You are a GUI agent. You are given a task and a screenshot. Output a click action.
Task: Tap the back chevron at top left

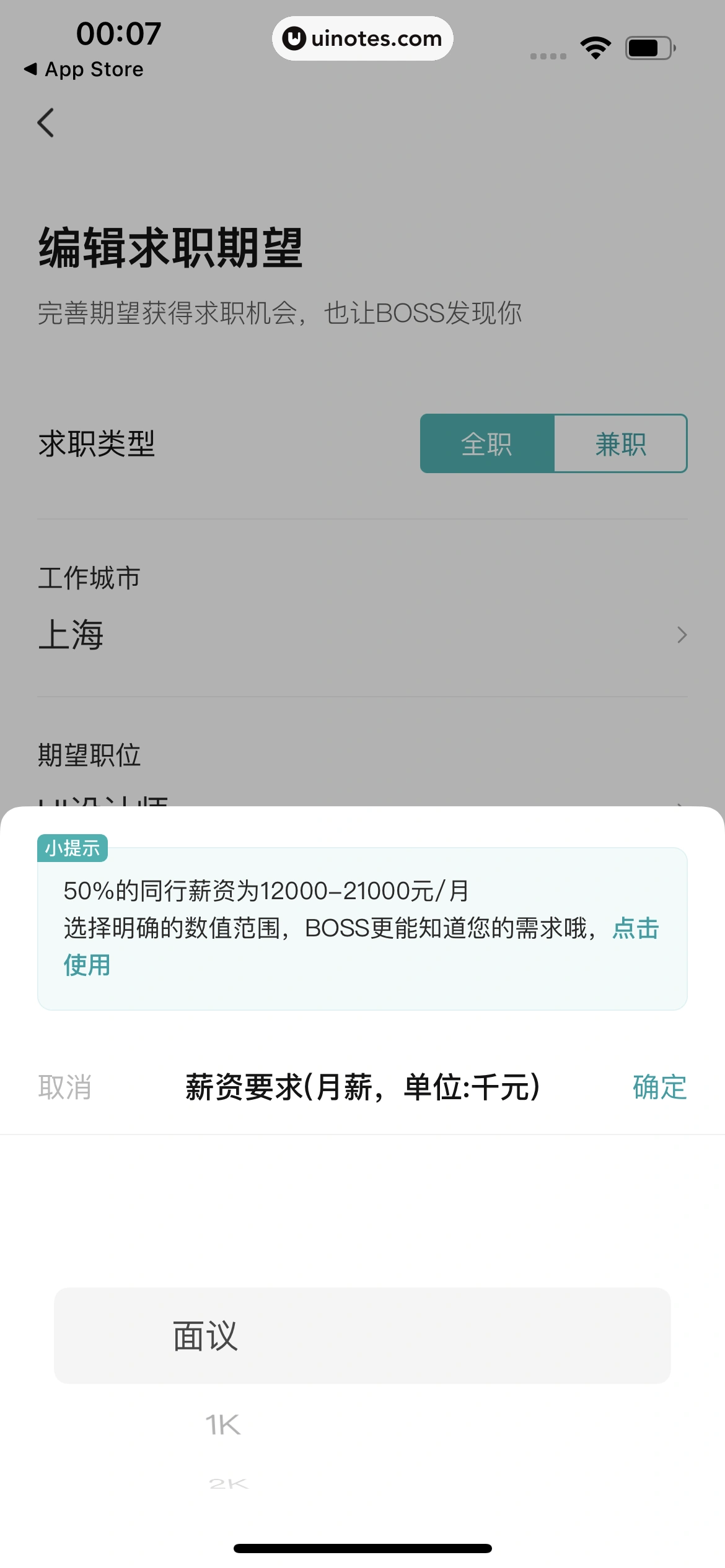coord(46,123)
